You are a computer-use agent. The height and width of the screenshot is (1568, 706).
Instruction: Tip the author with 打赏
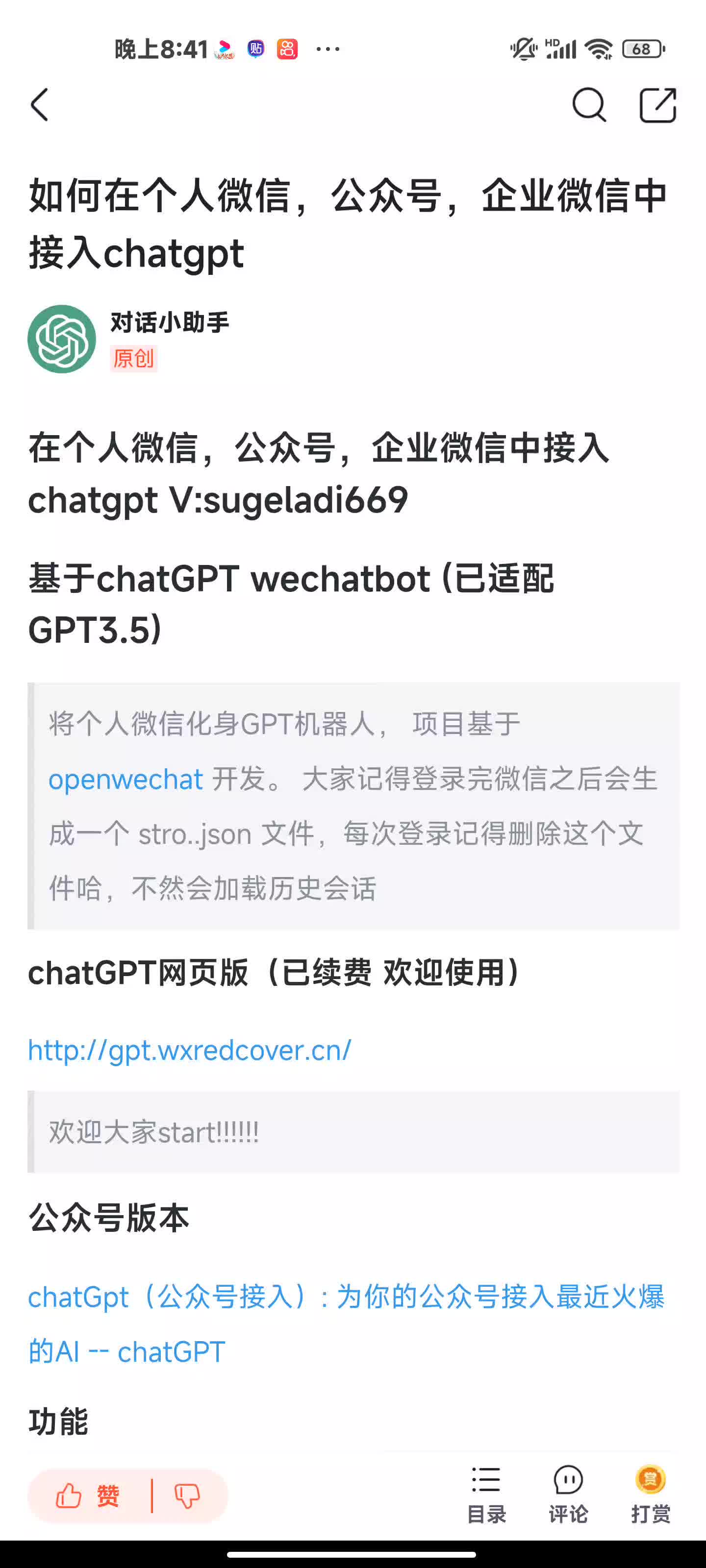click(650, 1494)
